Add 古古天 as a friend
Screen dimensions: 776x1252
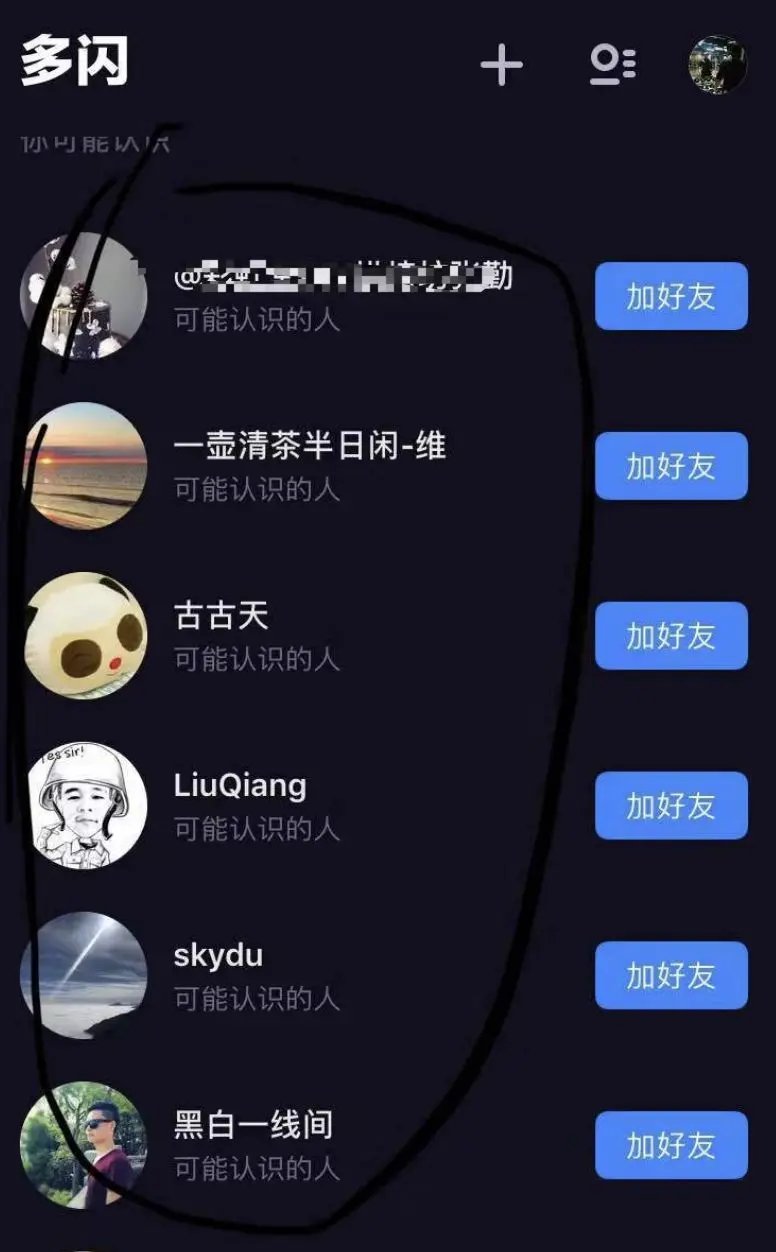pos(671,636)
